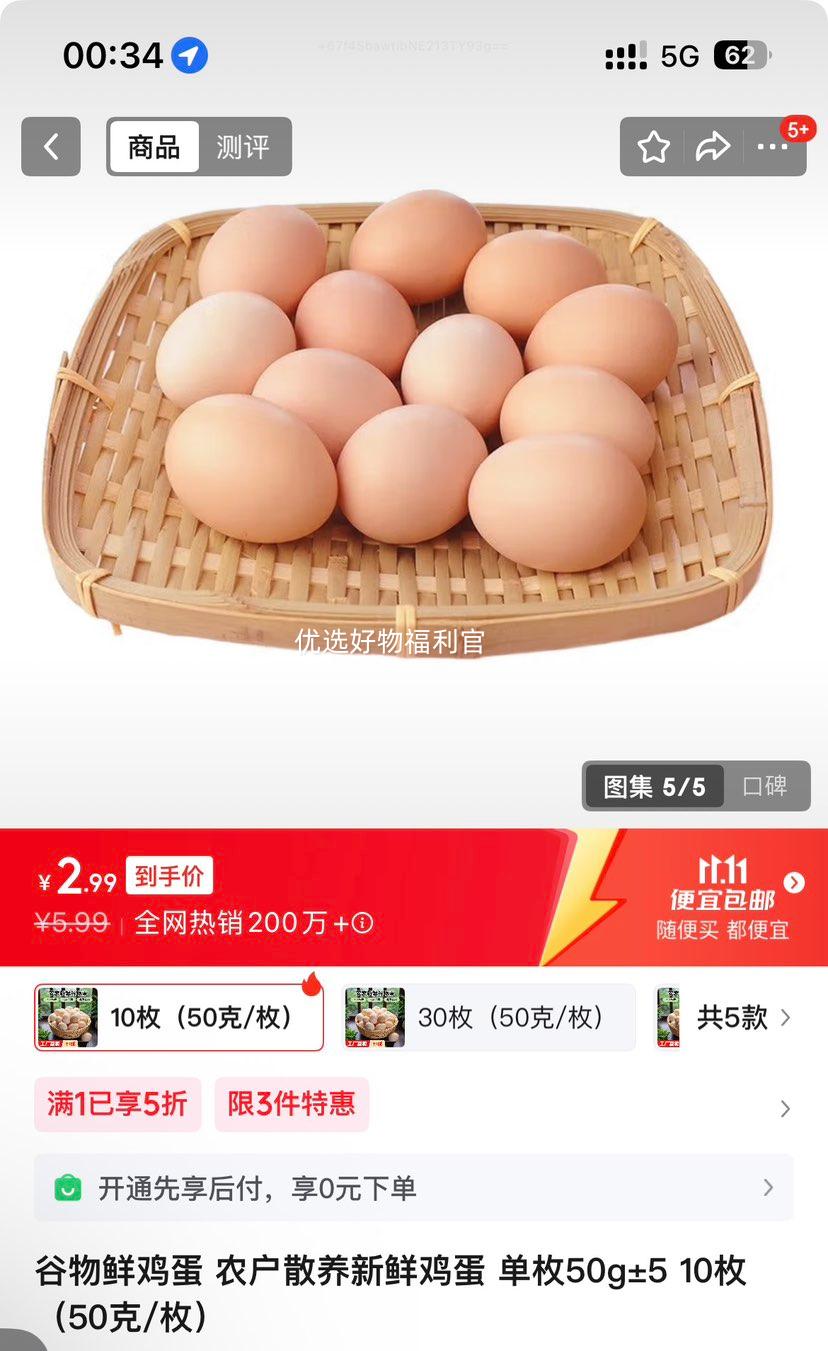The width and height of the screenshot is (828, 1351).
Task: Tap the info icon beside 全网热销200万+
Action: click(x=362, y=923)
